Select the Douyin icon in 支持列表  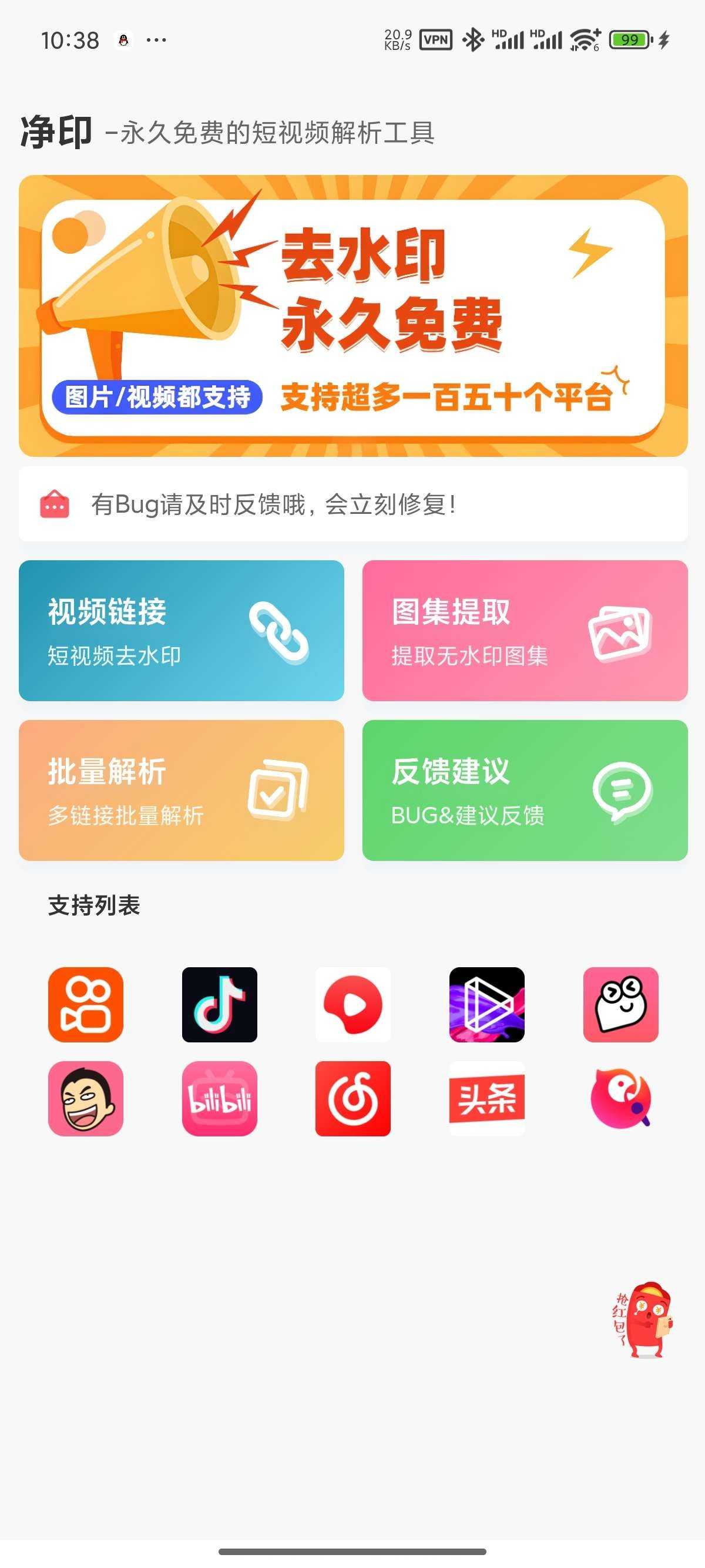pyautogui.click(x=219, y=1004)
